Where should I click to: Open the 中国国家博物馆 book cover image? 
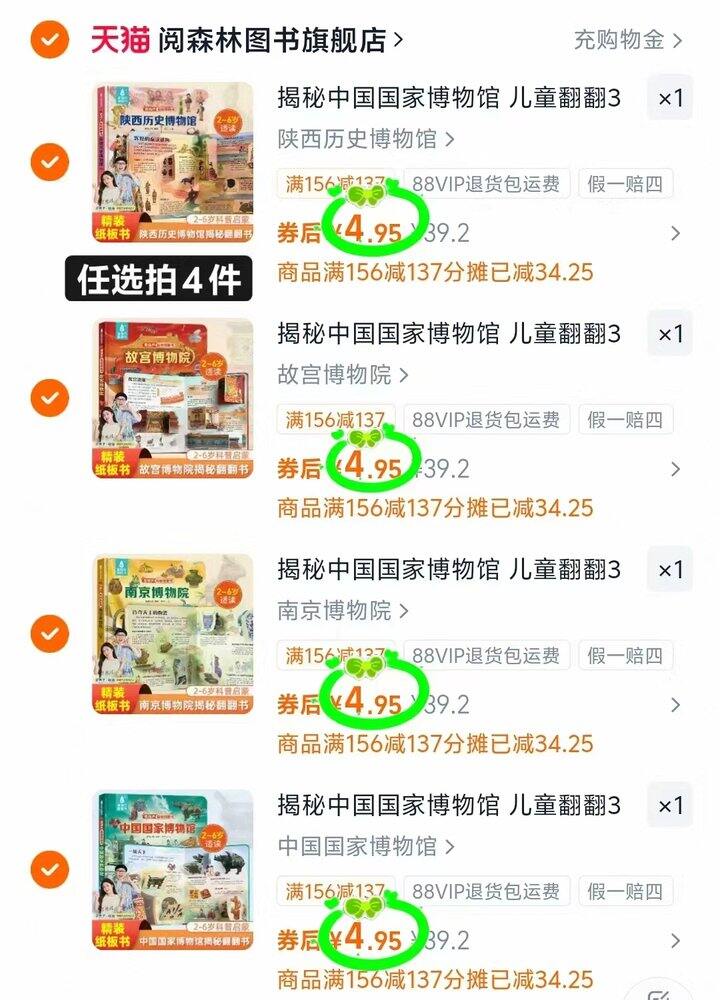(x=173, y=870)
